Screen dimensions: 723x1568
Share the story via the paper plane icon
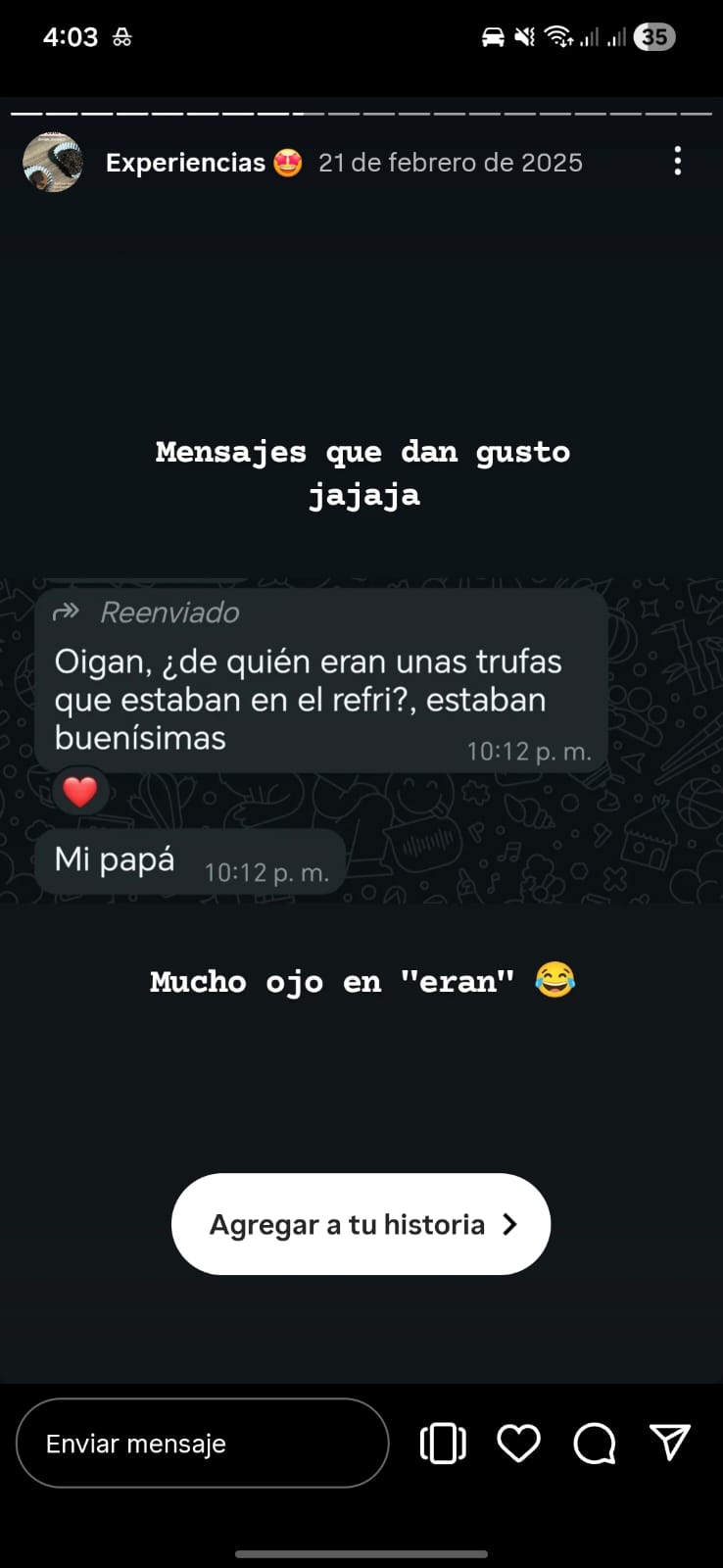pyautogui.click(x=670, y=1443)
